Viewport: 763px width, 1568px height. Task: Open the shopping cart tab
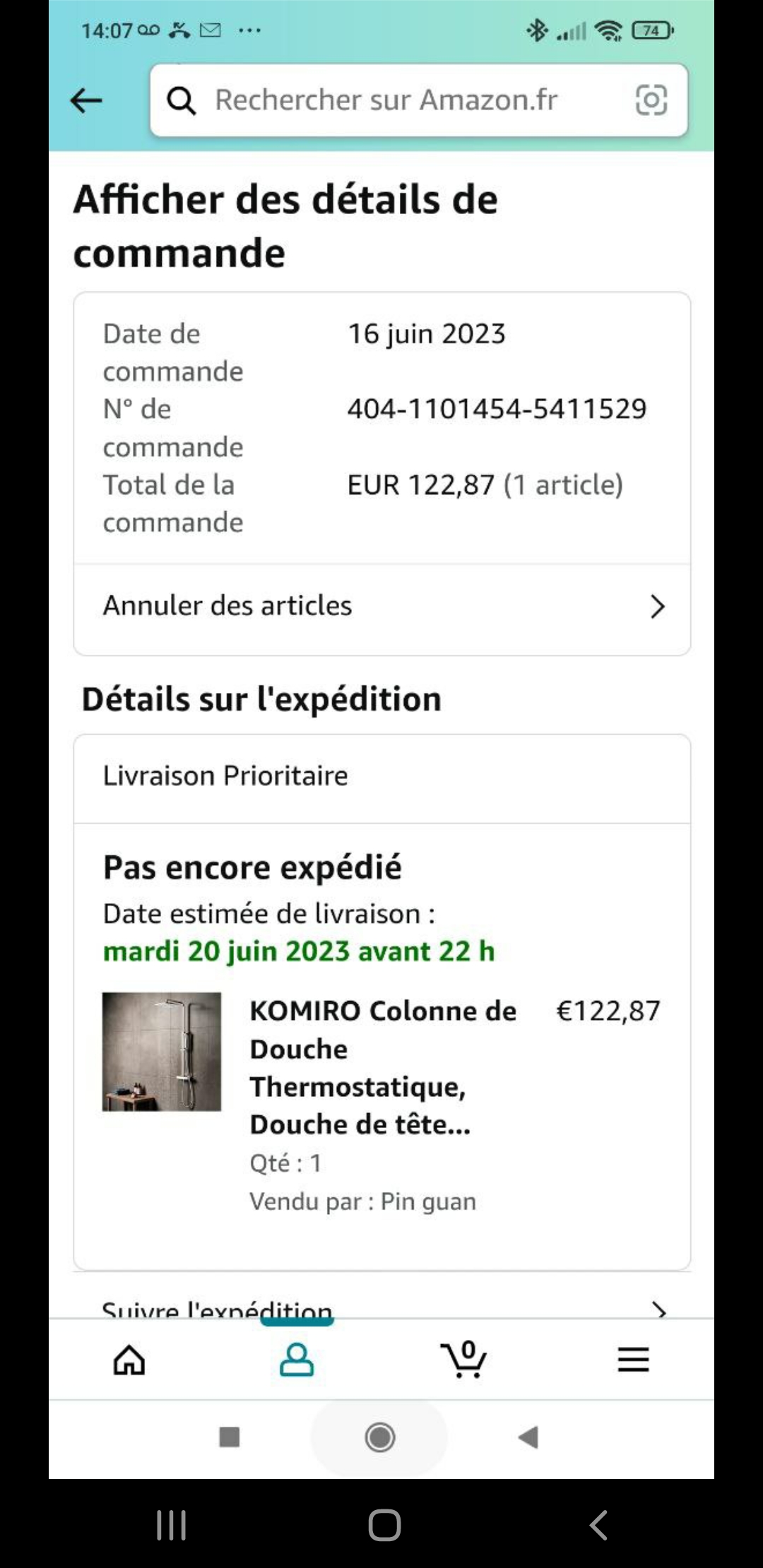464,1360
